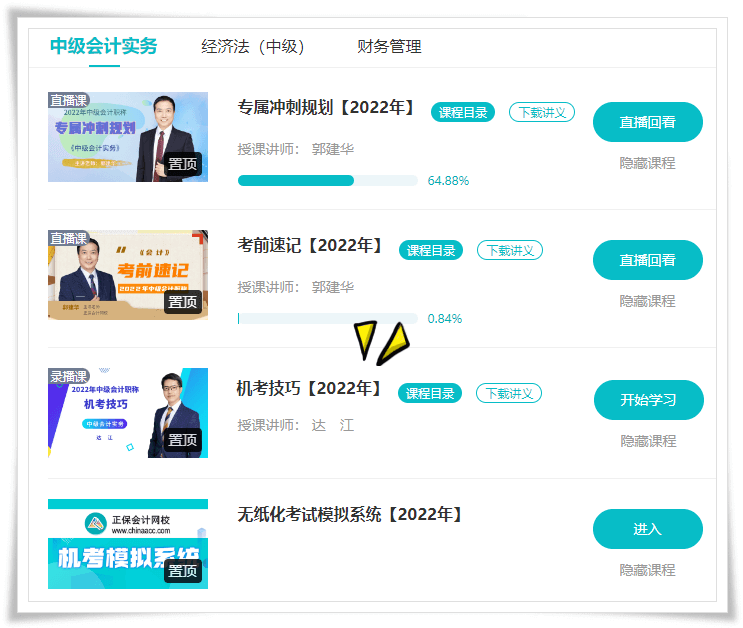Open 课程目录 for 机考技巧

(x=430, y=393)
